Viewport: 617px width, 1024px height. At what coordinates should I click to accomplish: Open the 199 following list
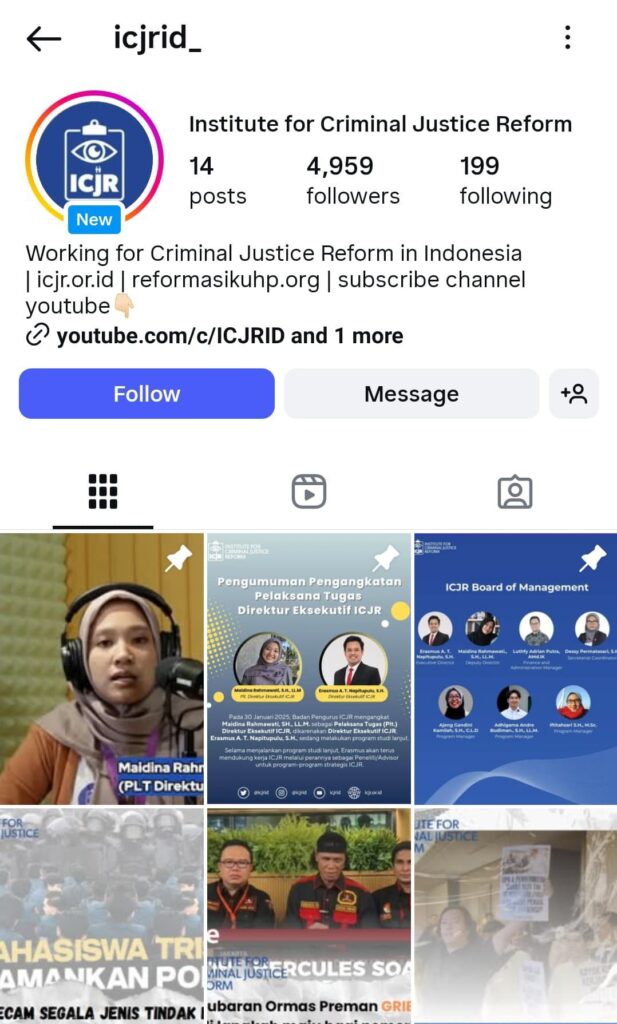505,180
